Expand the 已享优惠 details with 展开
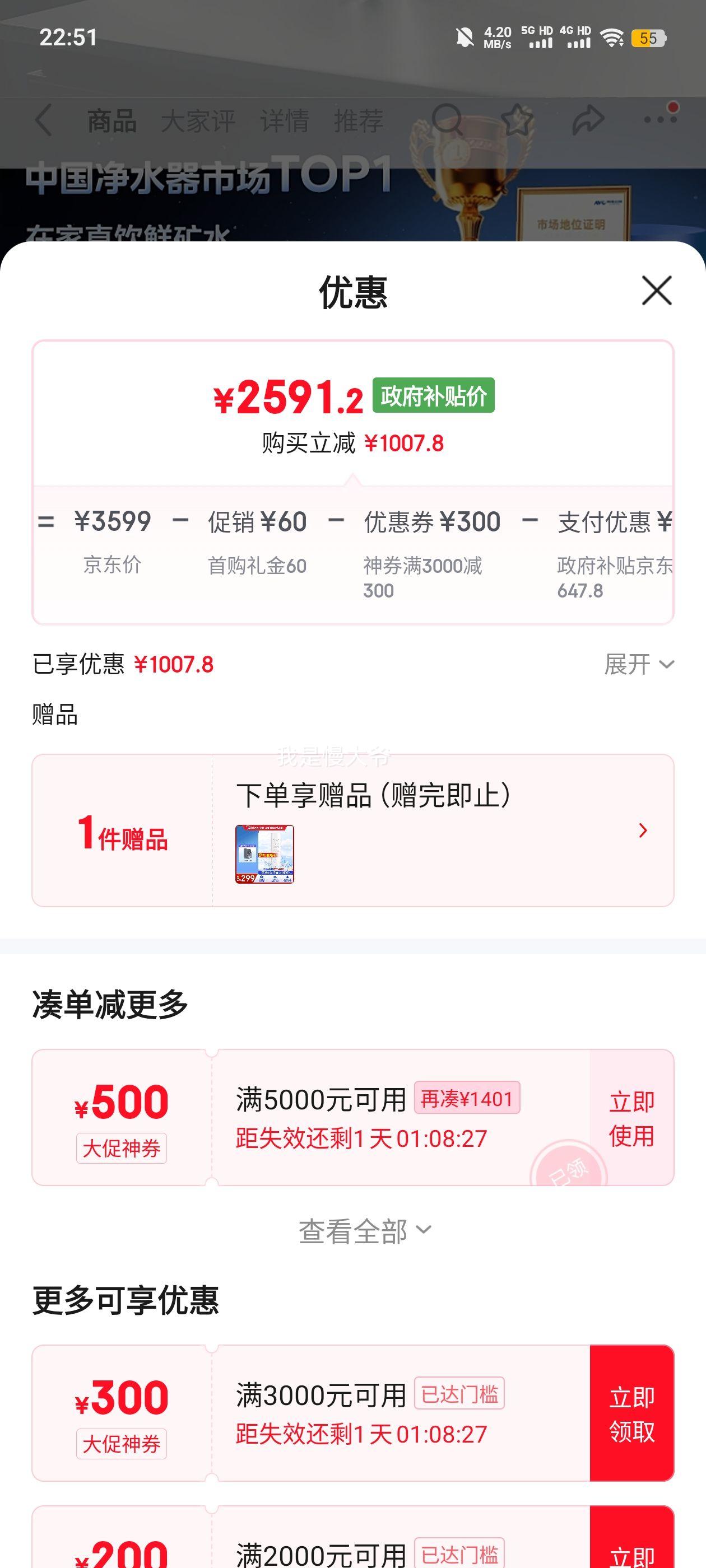This screenshot has height=1568, width=706. 638,664
